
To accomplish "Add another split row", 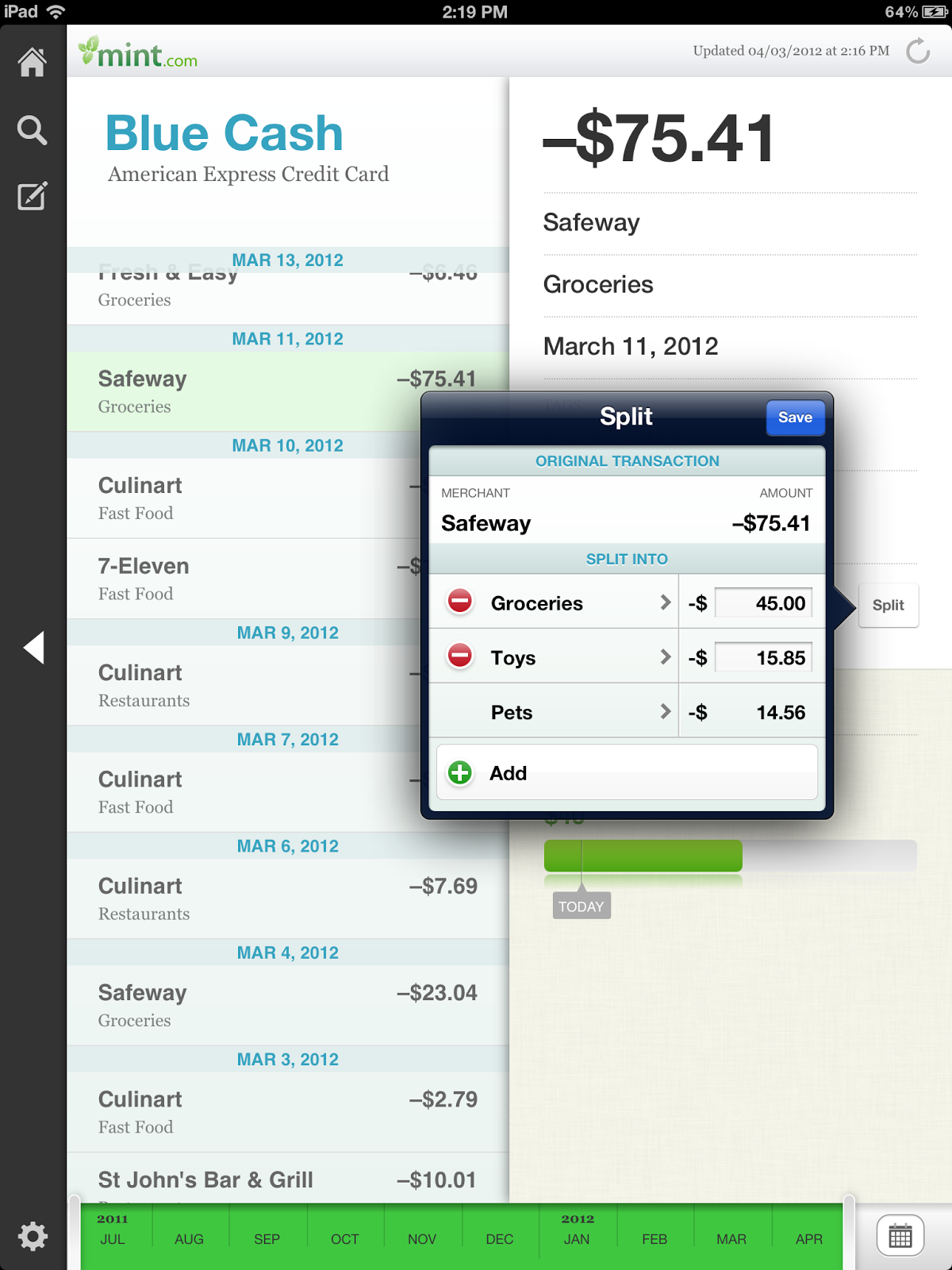I will pyautogui.click(x=627, y=773).
